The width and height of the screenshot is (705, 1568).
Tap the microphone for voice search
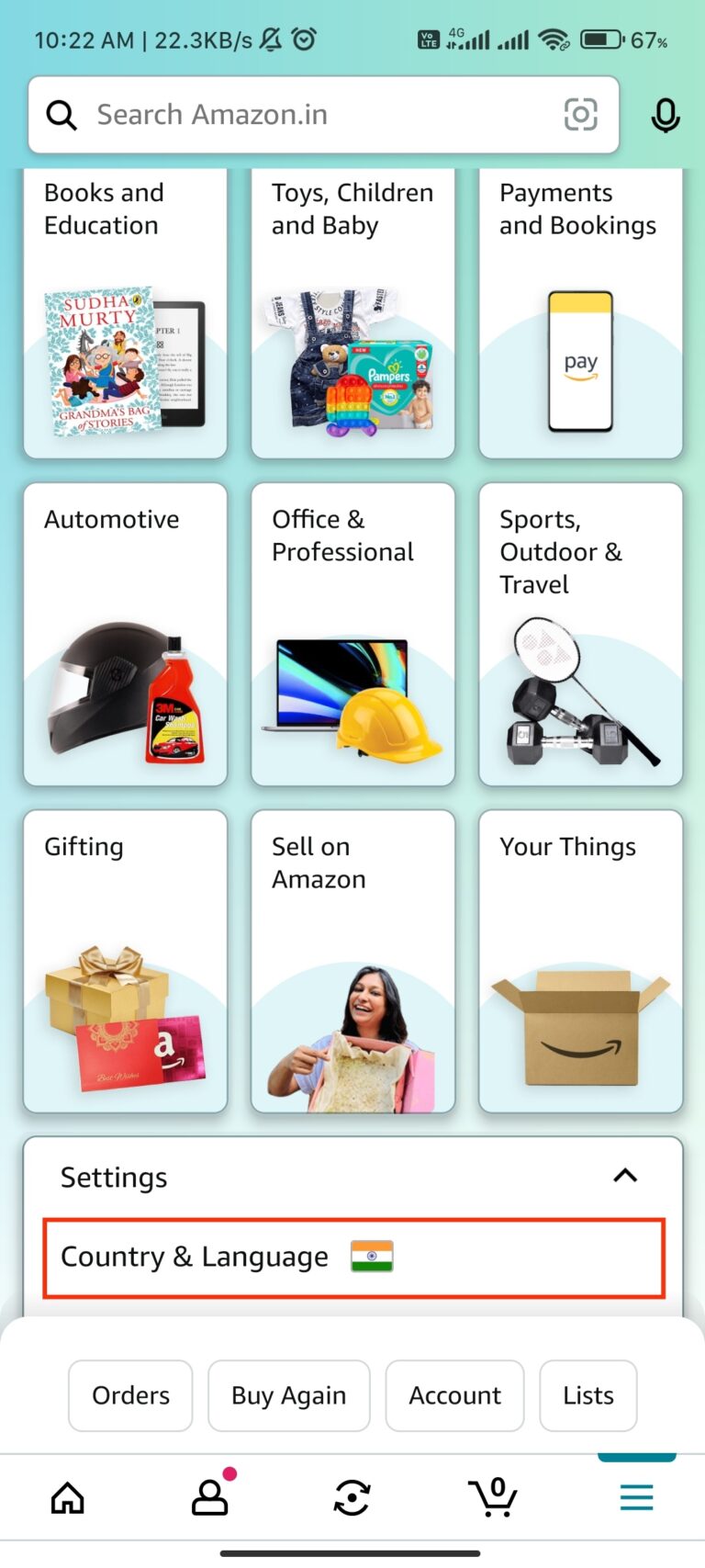click(x=665, y=115)
